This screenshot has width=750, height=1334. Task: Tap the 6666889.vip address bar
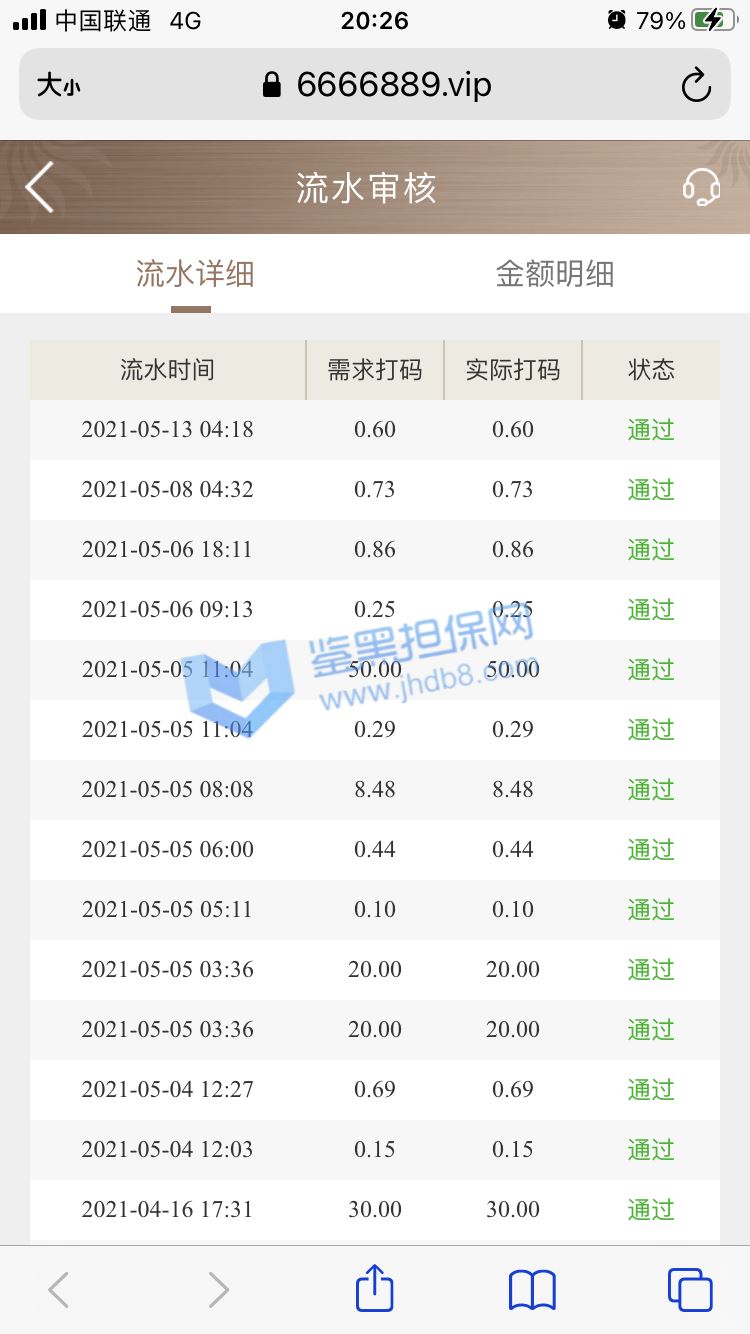pyautogui.click(x=375, y=84)
